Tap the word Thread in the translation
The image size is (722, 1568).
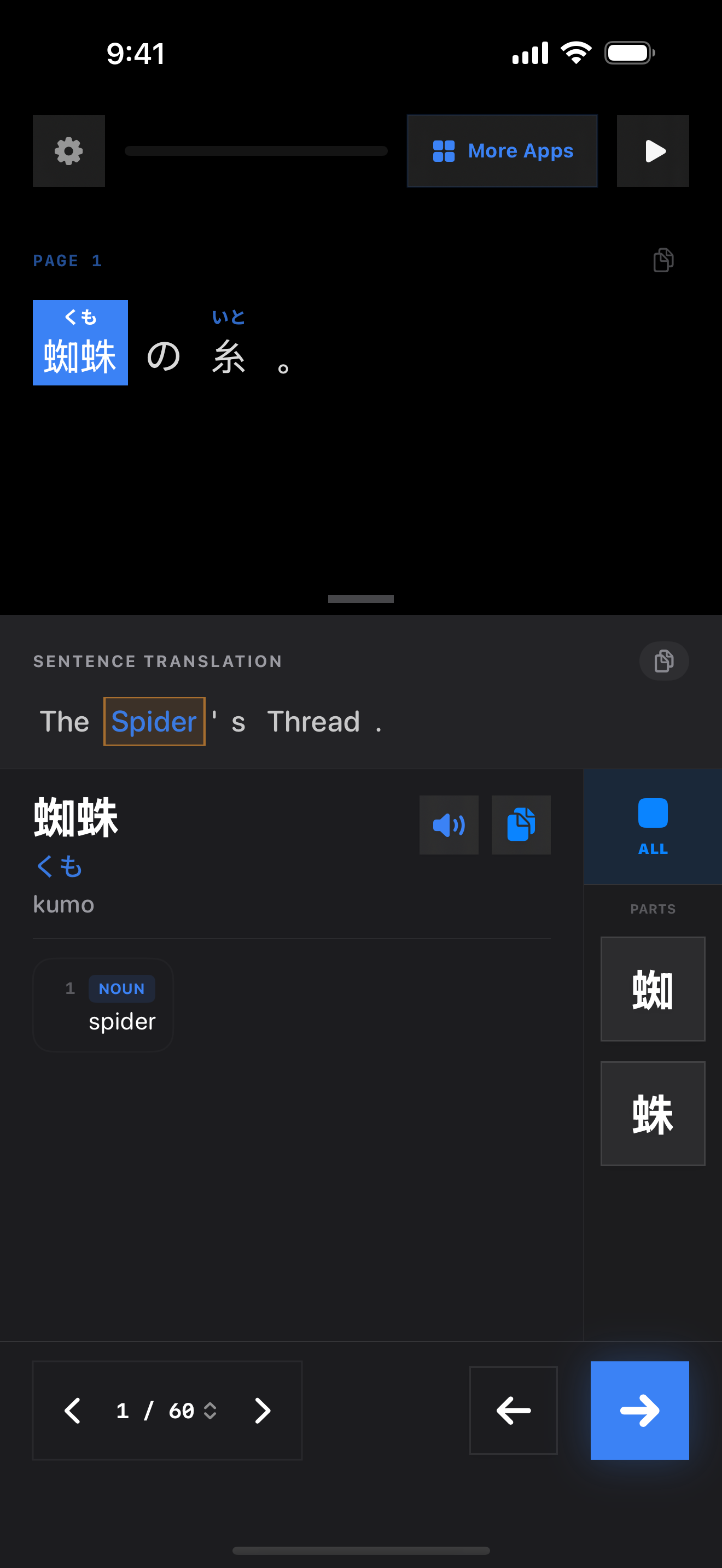tap(313, 722)
